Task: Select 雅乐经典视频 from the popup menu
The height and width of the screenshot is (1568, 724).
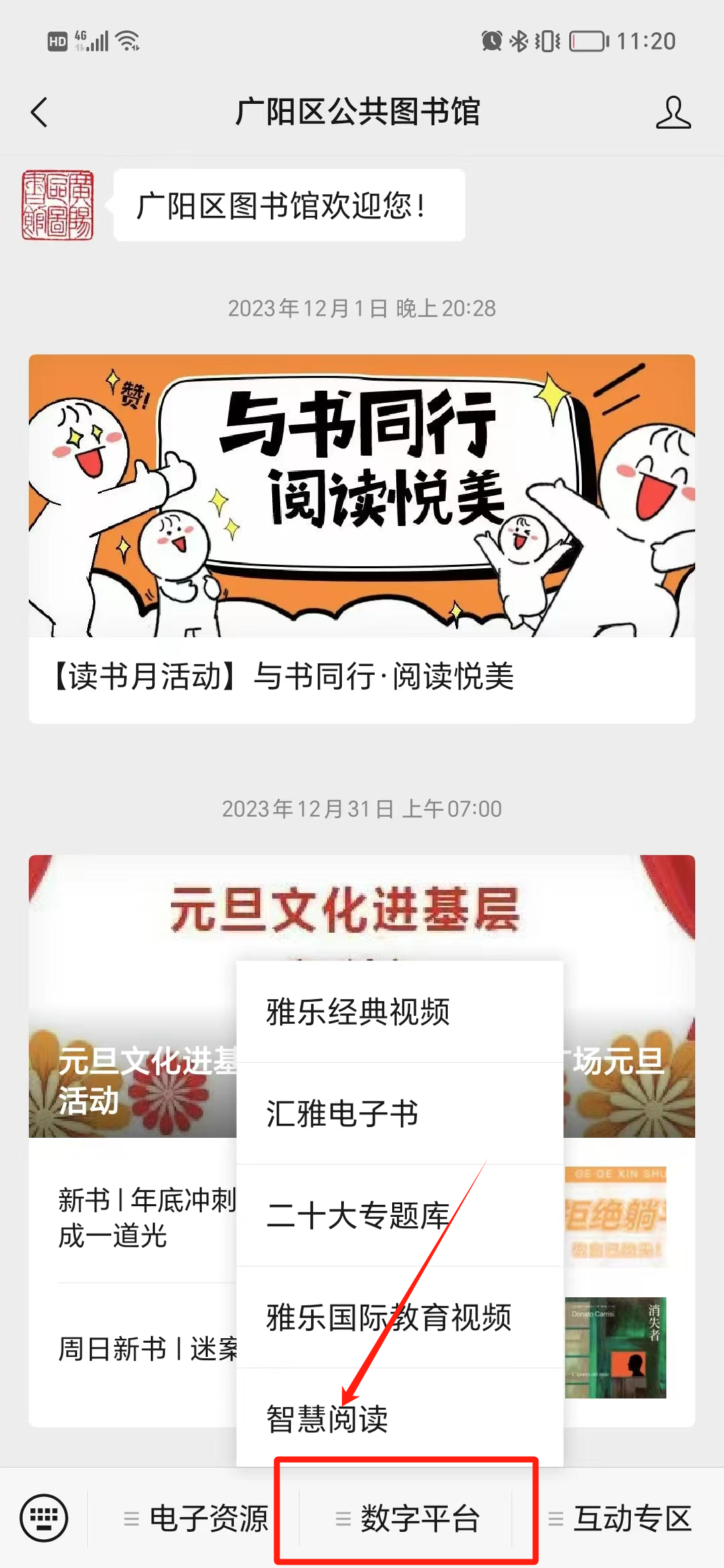Action: 400,1012
